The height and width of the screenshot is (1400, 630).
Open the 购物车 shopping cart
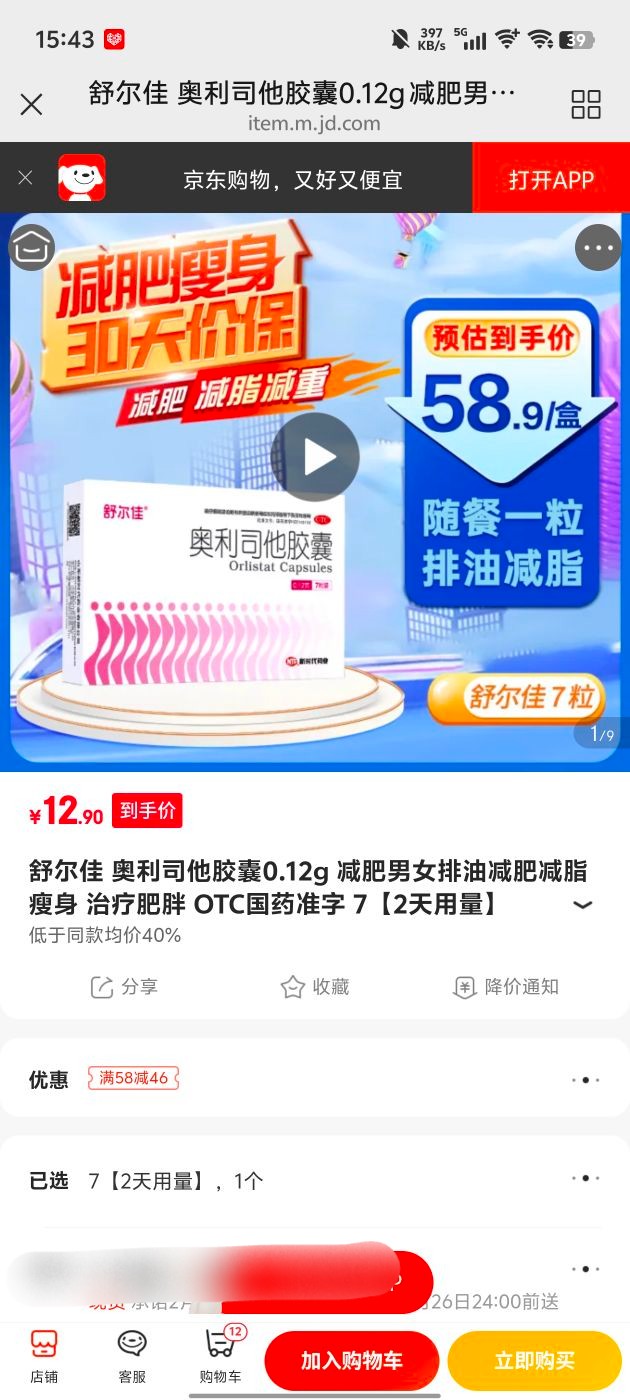[x=221, y=1357]
